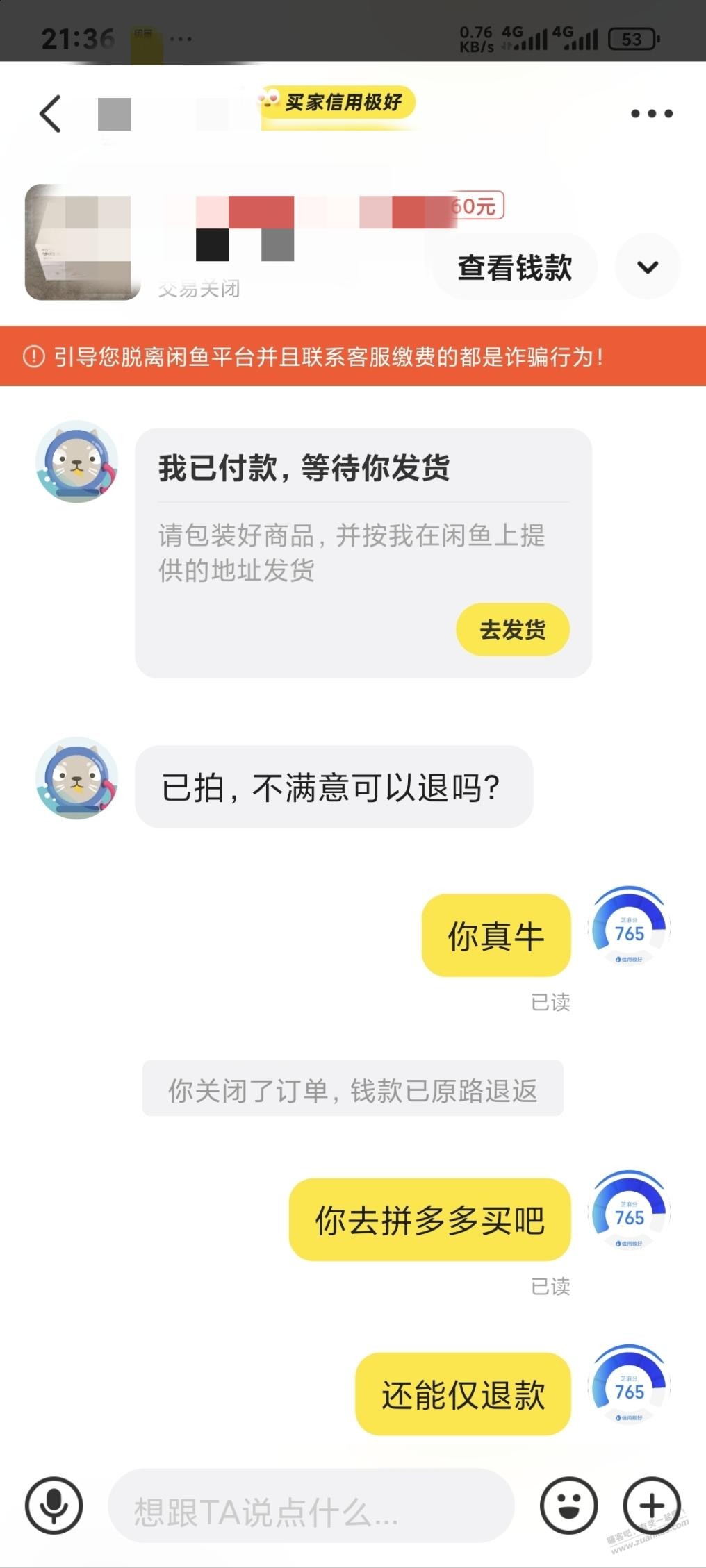Go back from this chat
The height and width of the screenshot is (1568, 706).
pos(50,113)
